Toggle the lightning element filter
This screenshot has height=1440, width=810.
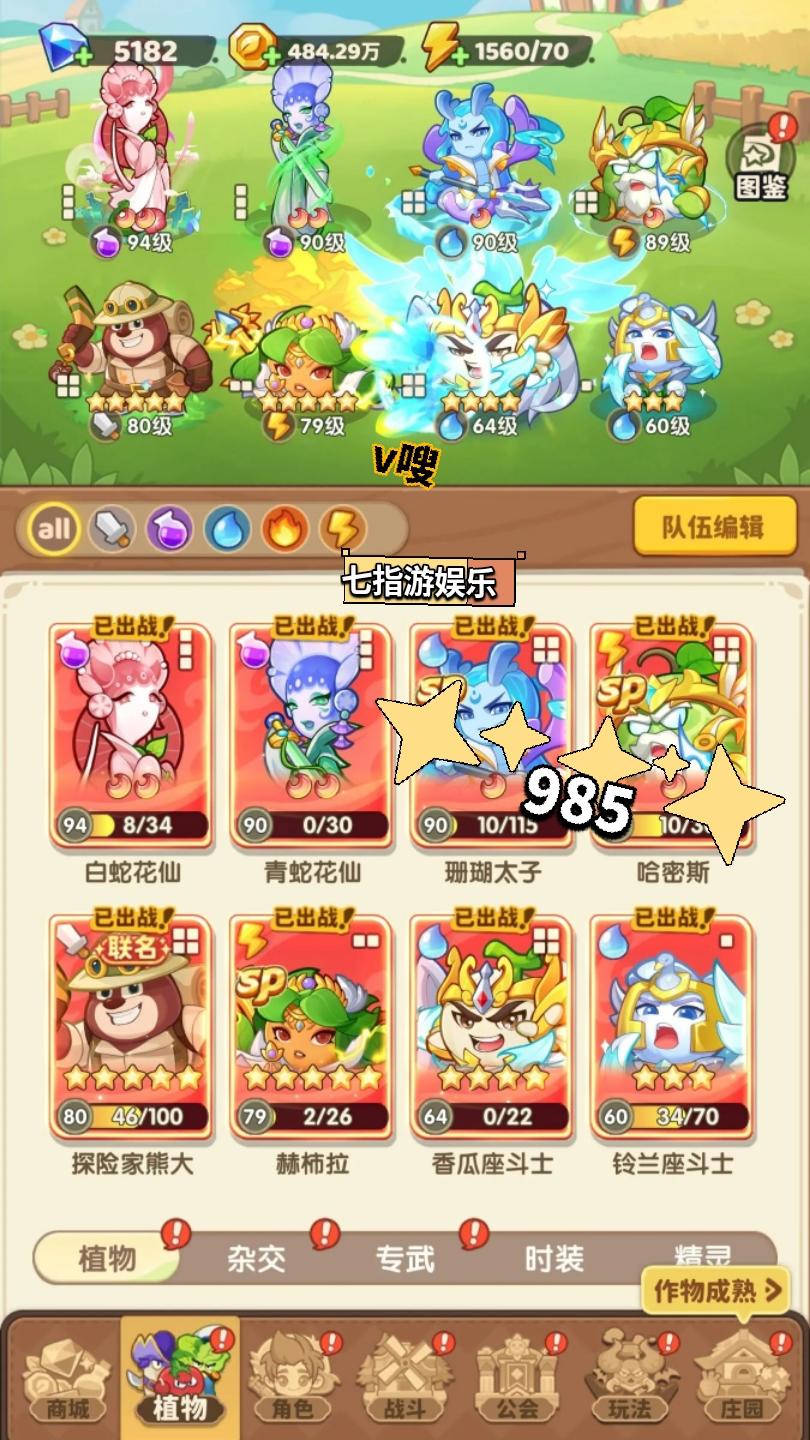pyautogui.click(x=346, y=526)
